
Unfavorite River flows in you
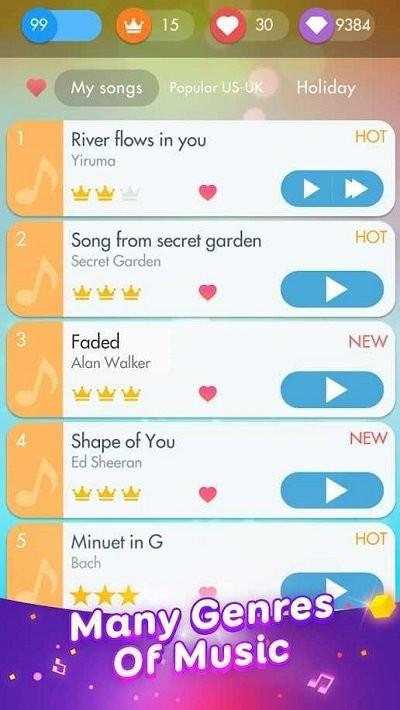pos(208,192)
